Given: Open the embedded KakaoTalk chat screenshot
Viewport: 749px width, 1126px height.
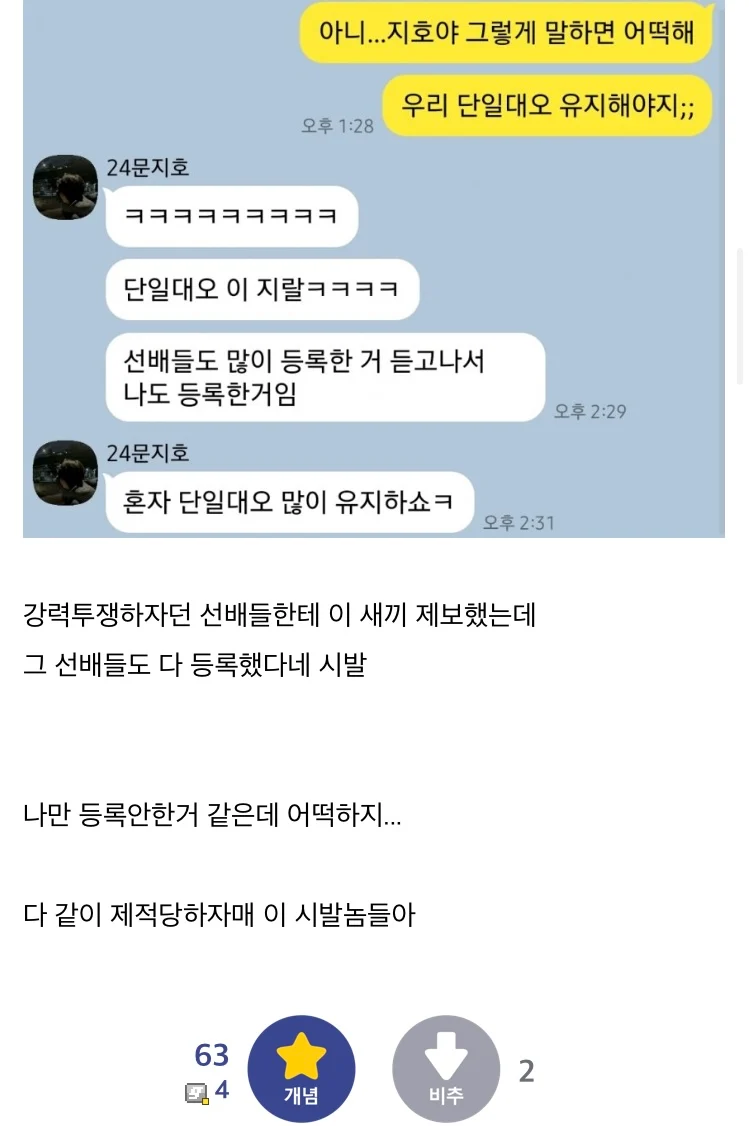Looking at the screenshot, I should tap(373, 268).
